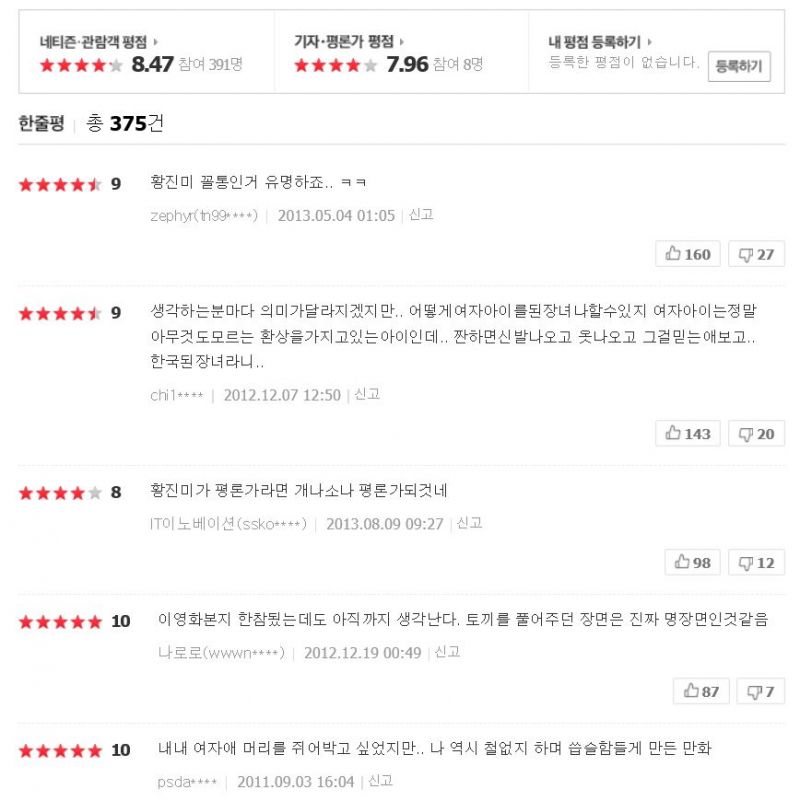Dislike chi1****'s review with 20 dislikes

point(756,433)
